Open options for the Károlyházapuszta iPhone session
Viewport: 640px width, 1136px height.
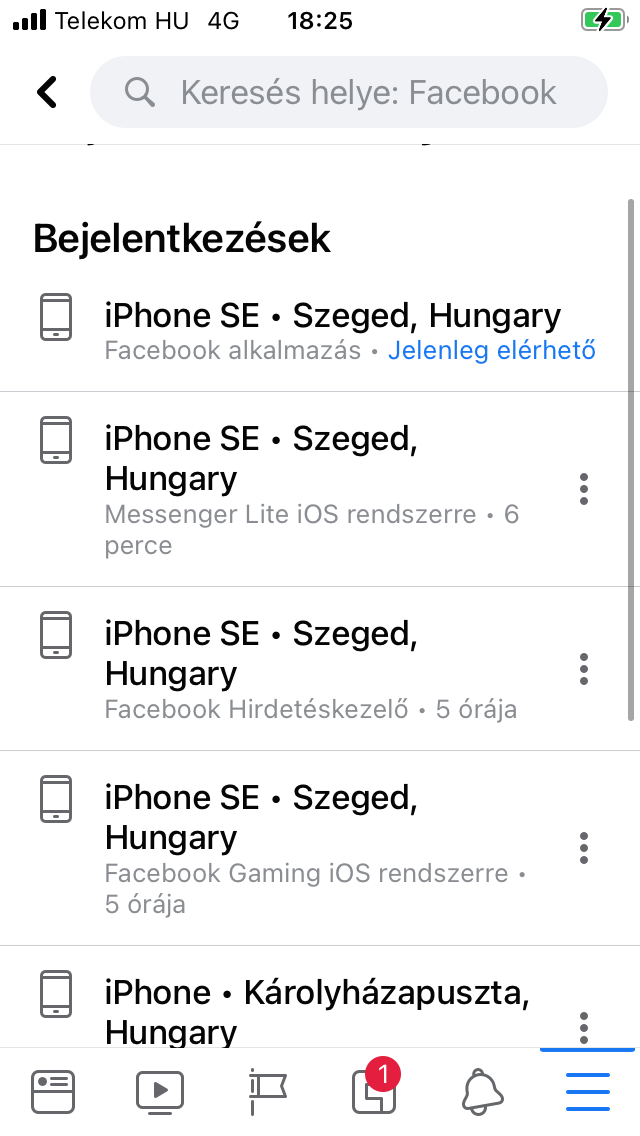click(x=584, y=1027)
